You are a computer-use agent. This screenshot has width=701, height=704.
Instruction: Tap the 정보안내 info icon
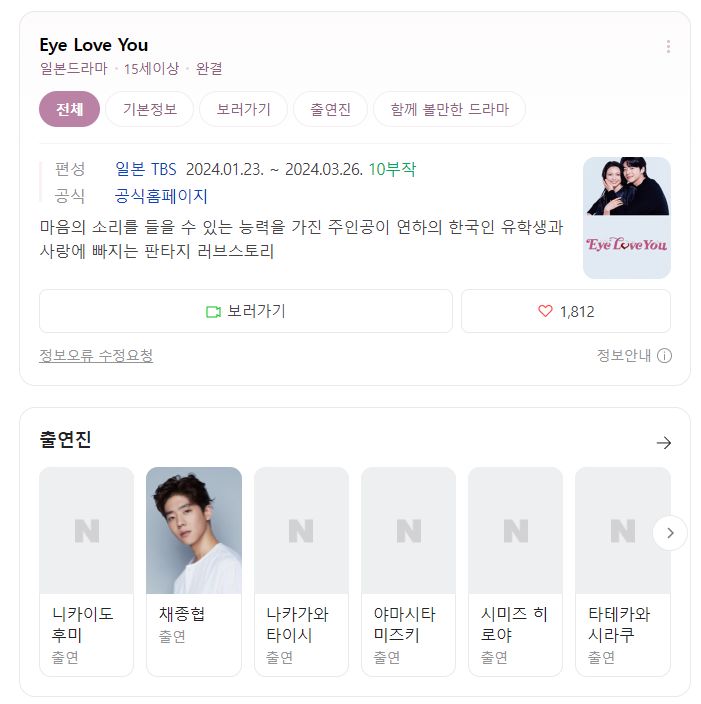(665, 356)
